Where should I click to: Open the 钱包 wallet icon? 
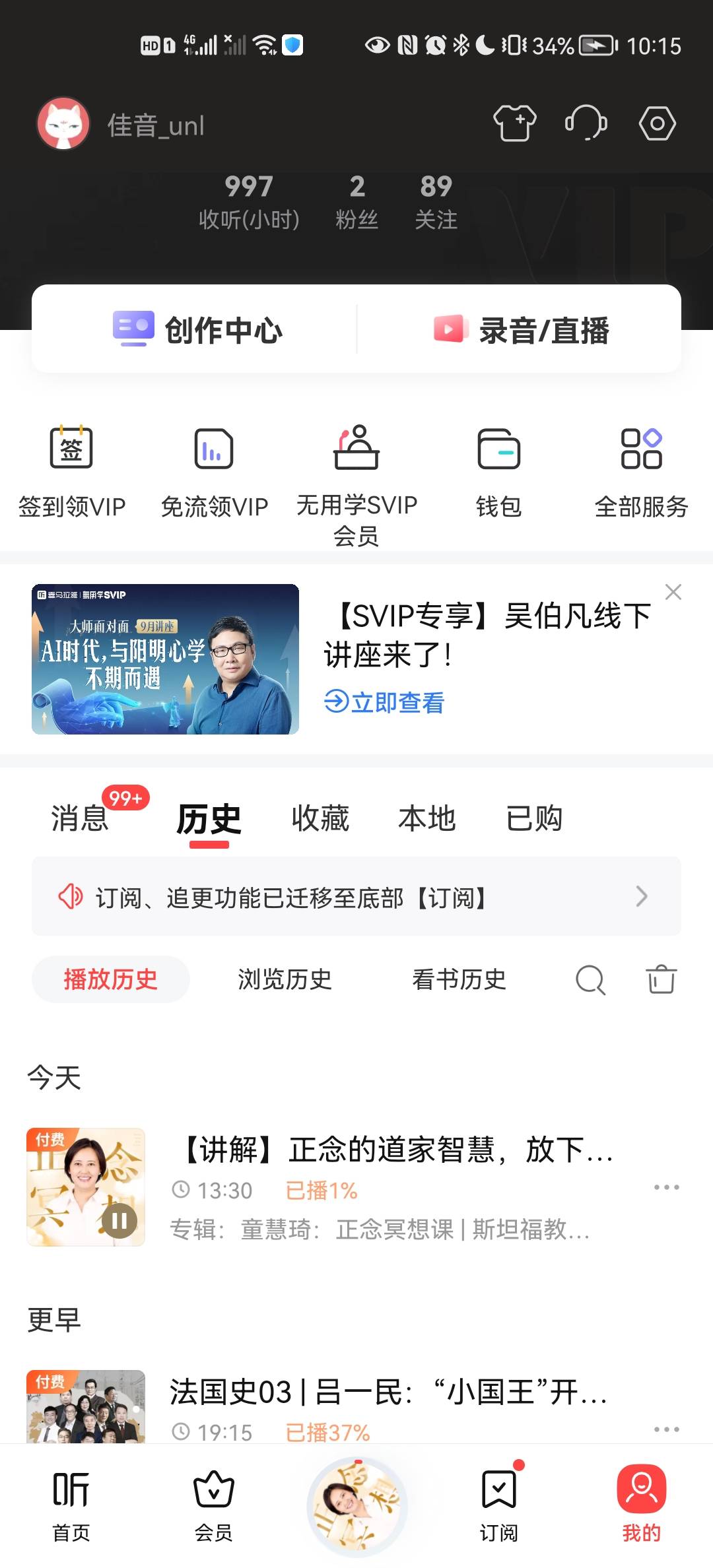(x=499, y=449)
